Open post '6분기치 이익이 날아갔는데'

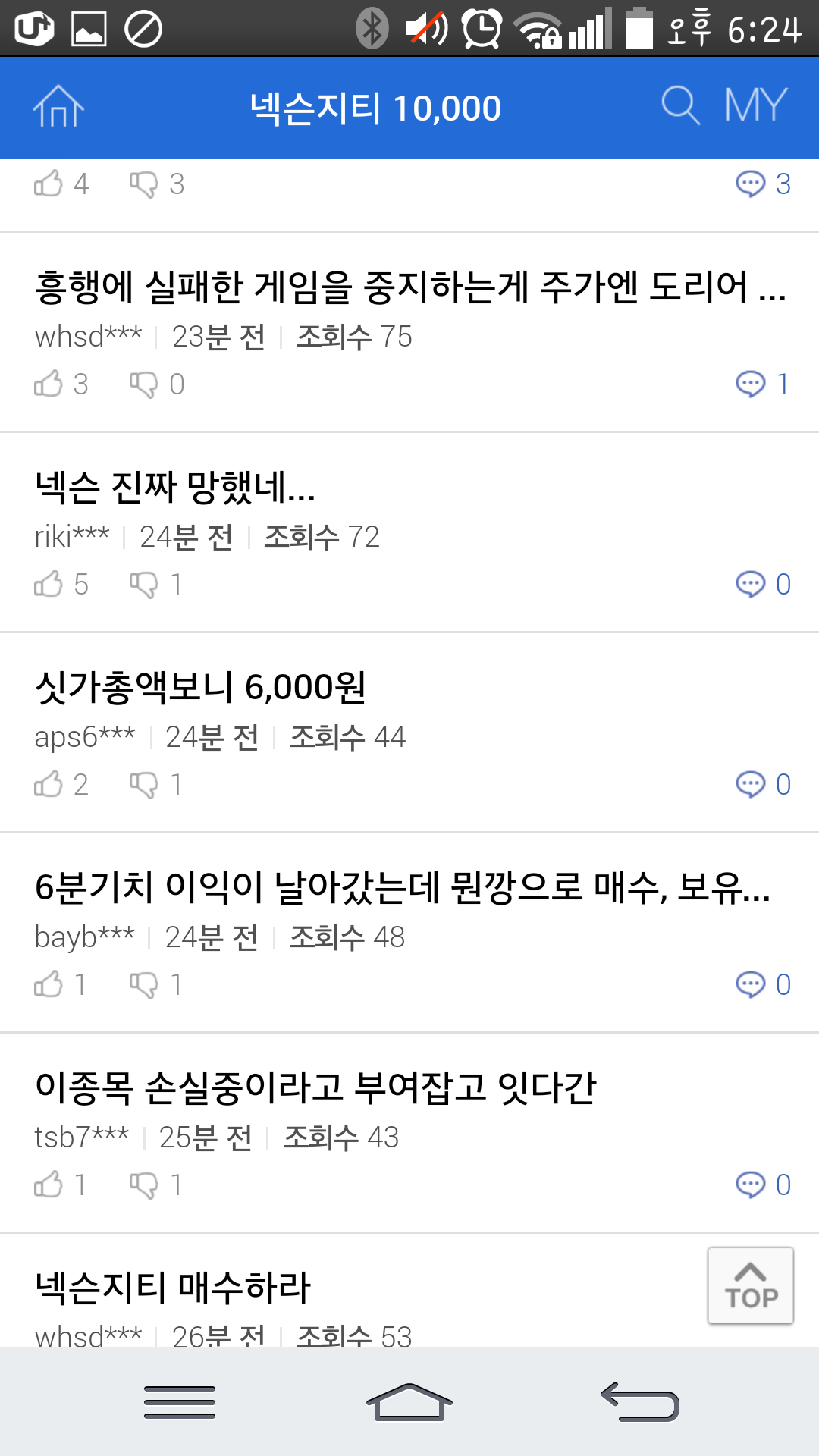point(402,887)
